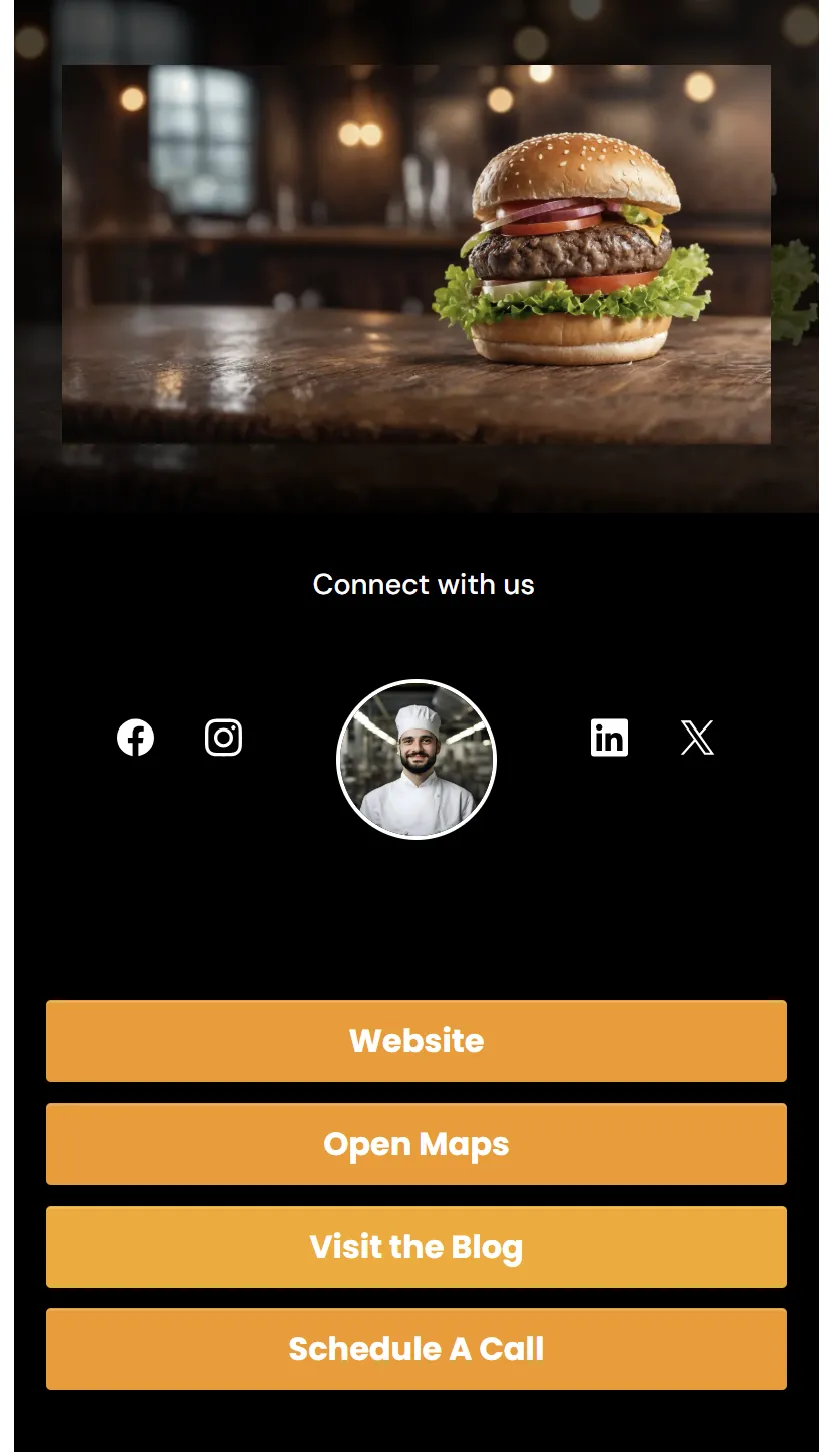Visit the Blog via its button
Image resolution: width=828 pixels, height=1452 pixels.
click(x=416, y=1247)
